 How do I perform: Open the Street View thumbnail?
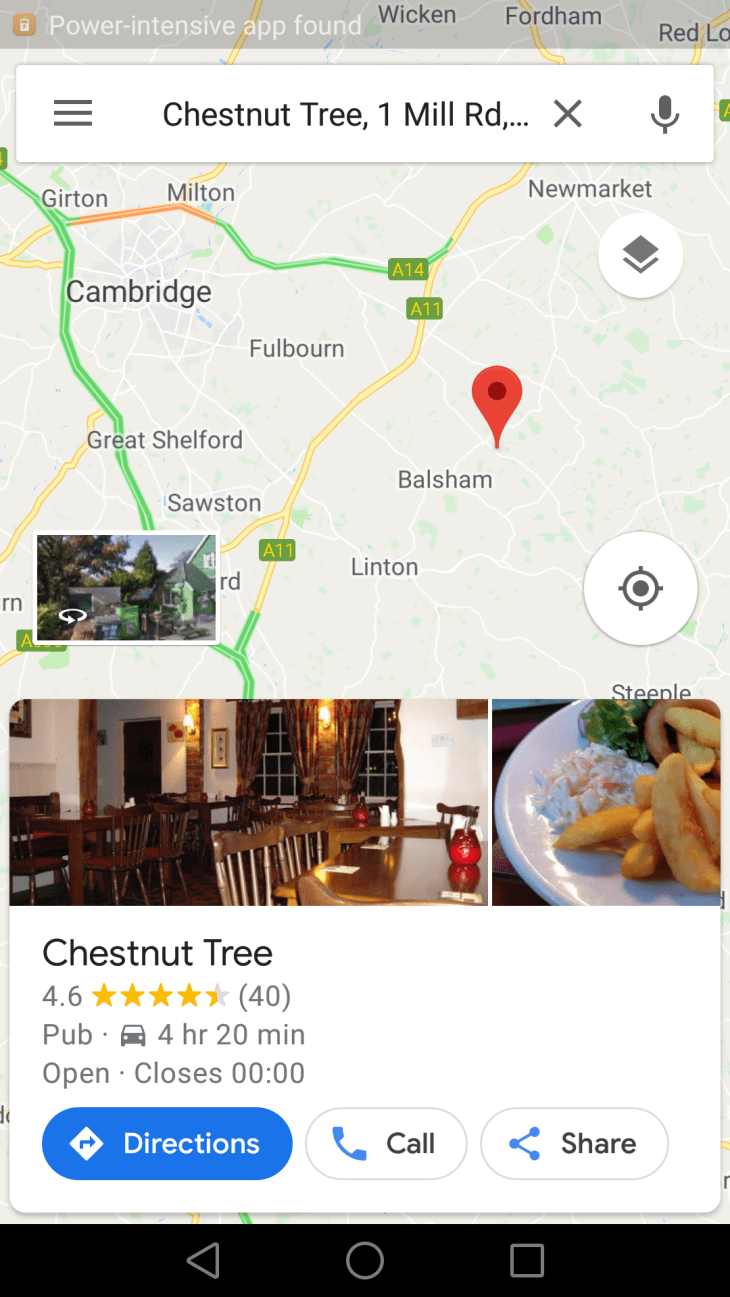[126, 587]
